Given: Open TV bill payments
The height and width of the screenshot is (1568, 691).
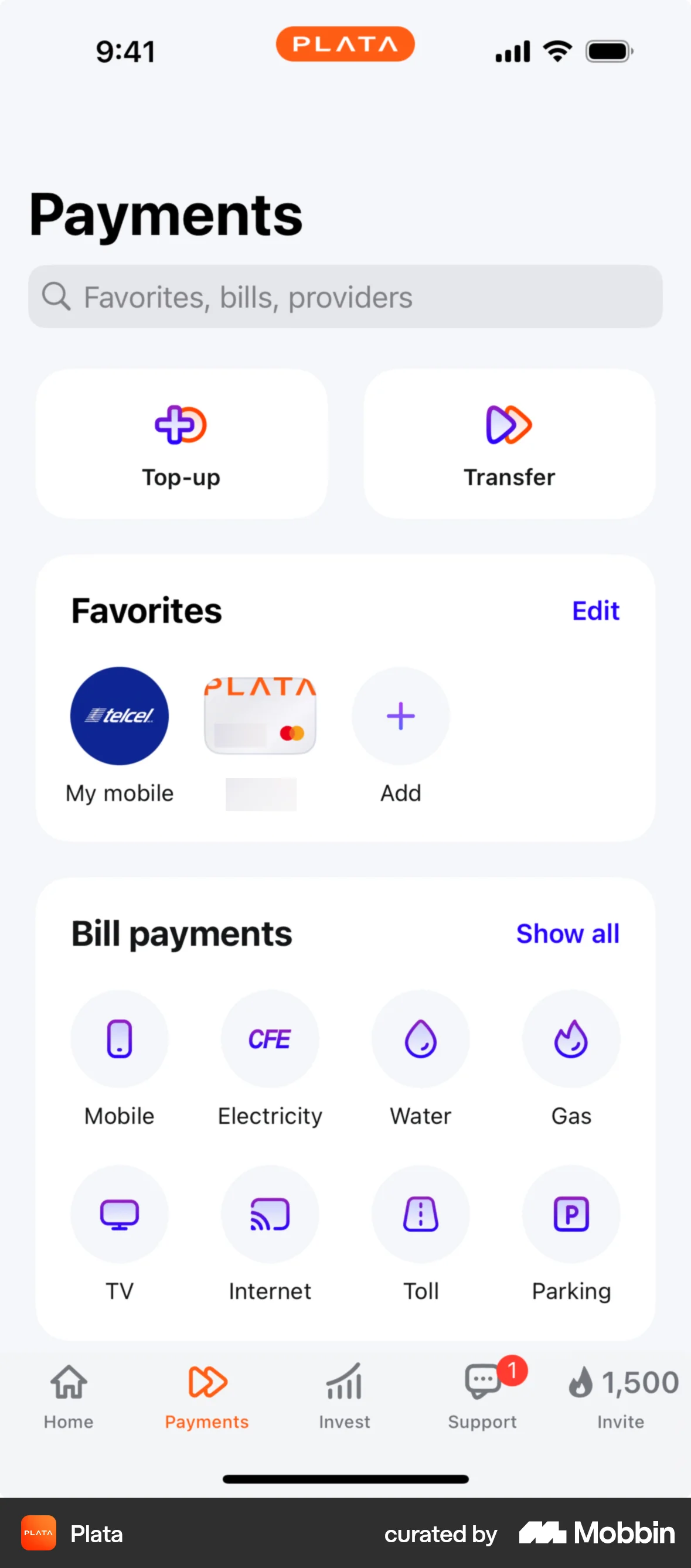Looking at the screenshot, I should coord(120,1214).
